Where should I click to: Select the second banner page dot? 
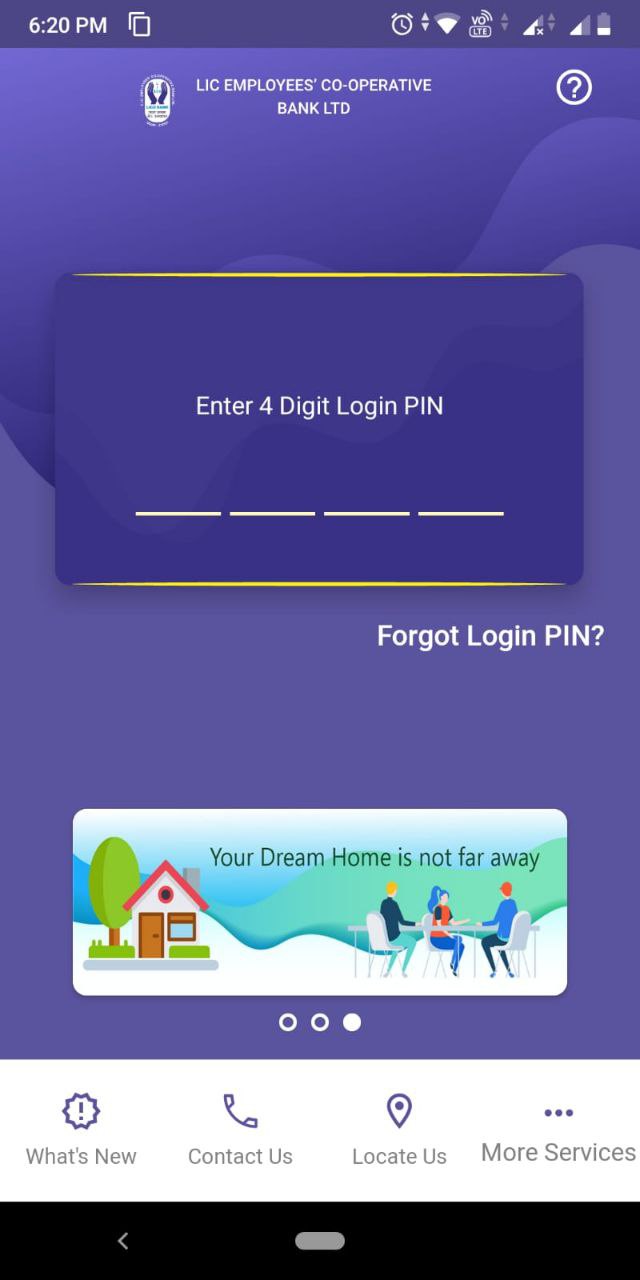click(320, 1022)
